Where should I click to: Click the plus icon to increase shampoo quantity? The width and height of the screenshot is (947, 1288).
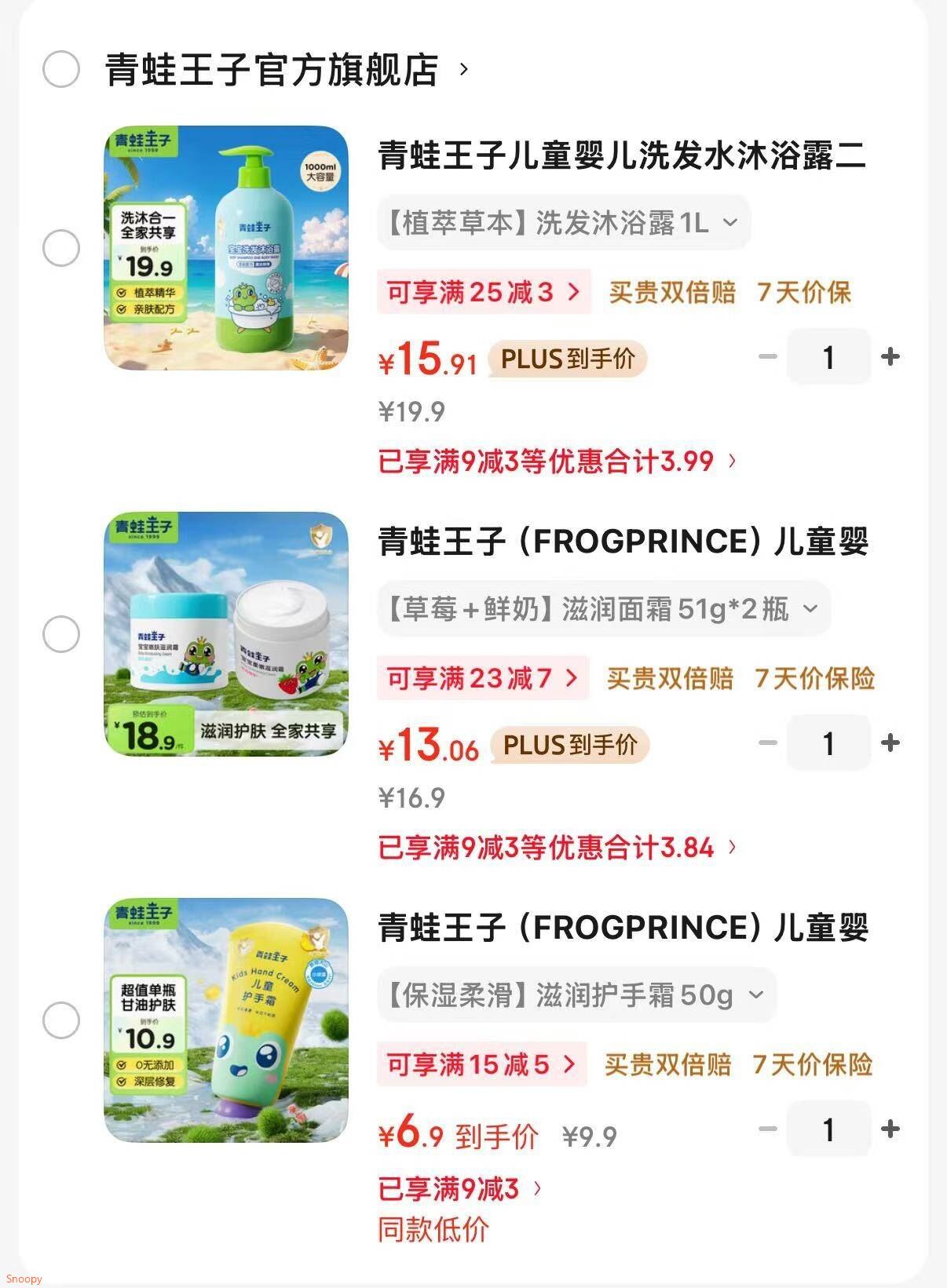pos(891,356)
